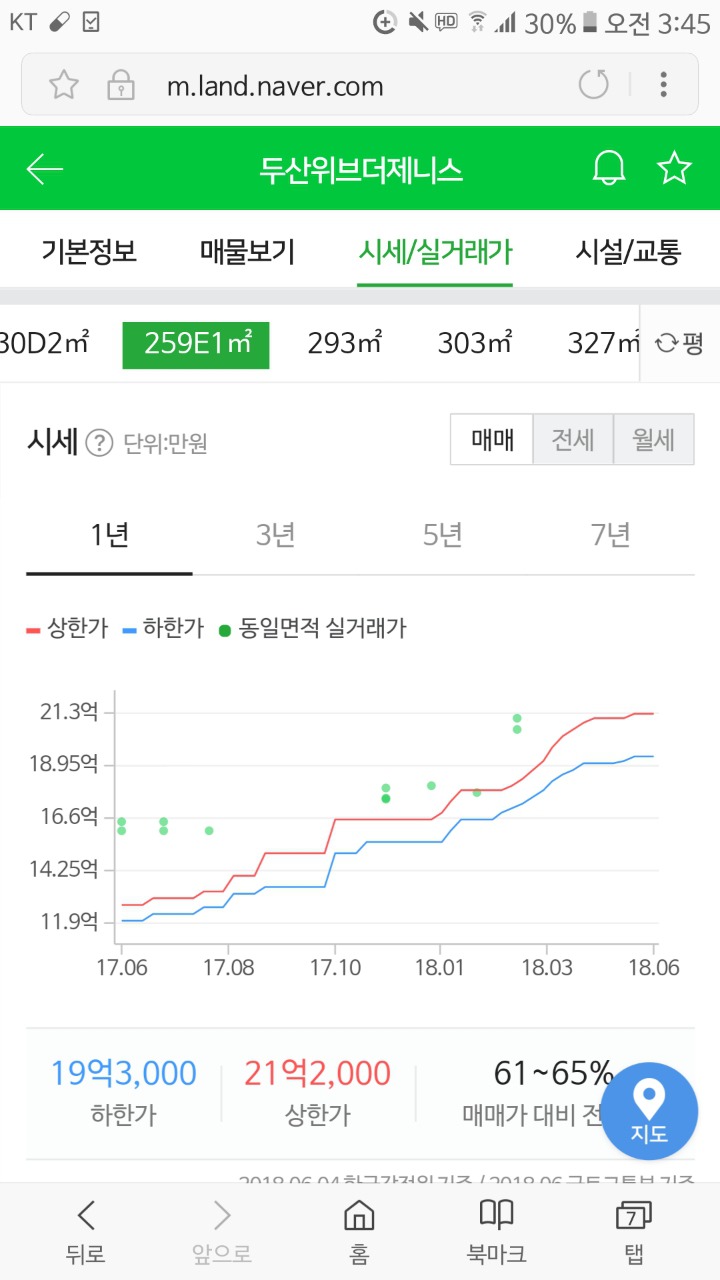
Task: Open the 시설/교통 tab
Action: (x=628, y=252)
